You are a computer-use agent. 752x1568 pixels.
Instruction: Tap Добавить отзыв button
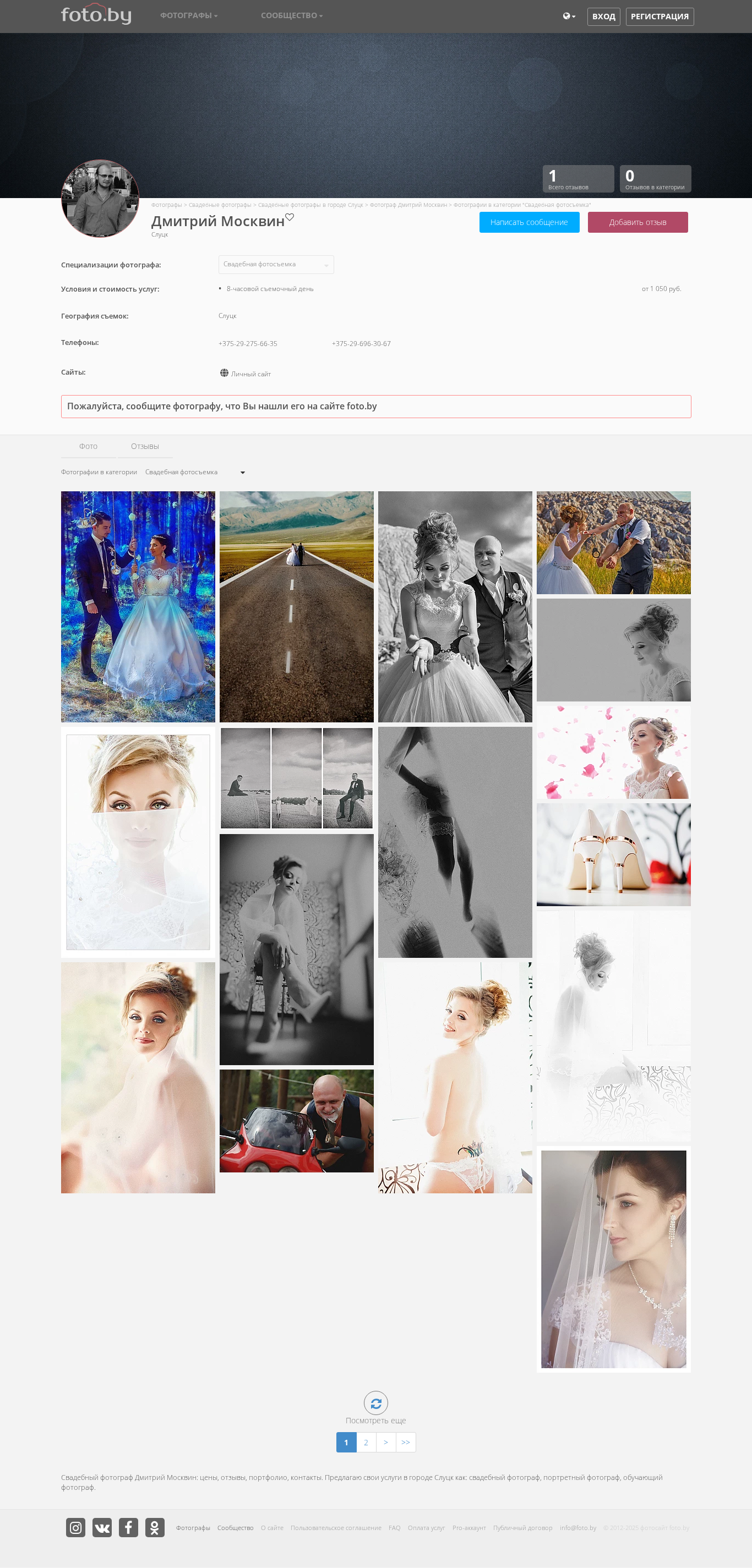pos(637,222)
